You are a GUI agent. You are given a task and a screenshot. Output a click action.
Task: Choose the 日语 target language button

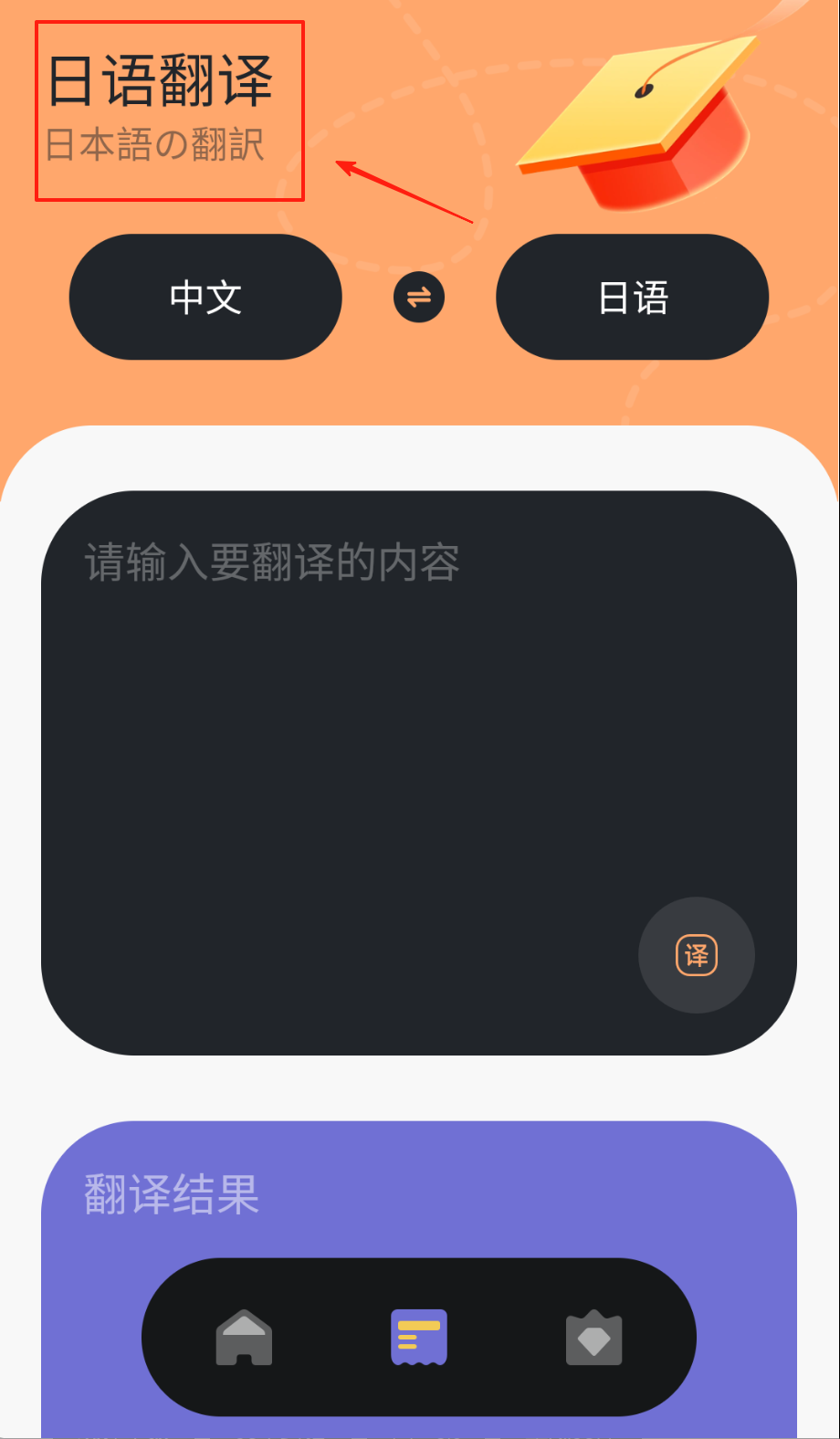(x=632, y=298)
